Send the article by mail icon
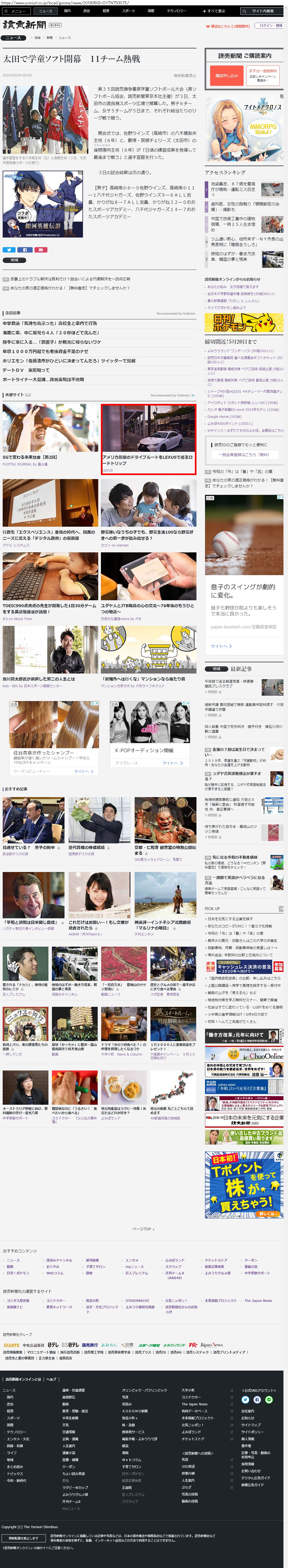 pyautogui.click(x=40, y=250)
